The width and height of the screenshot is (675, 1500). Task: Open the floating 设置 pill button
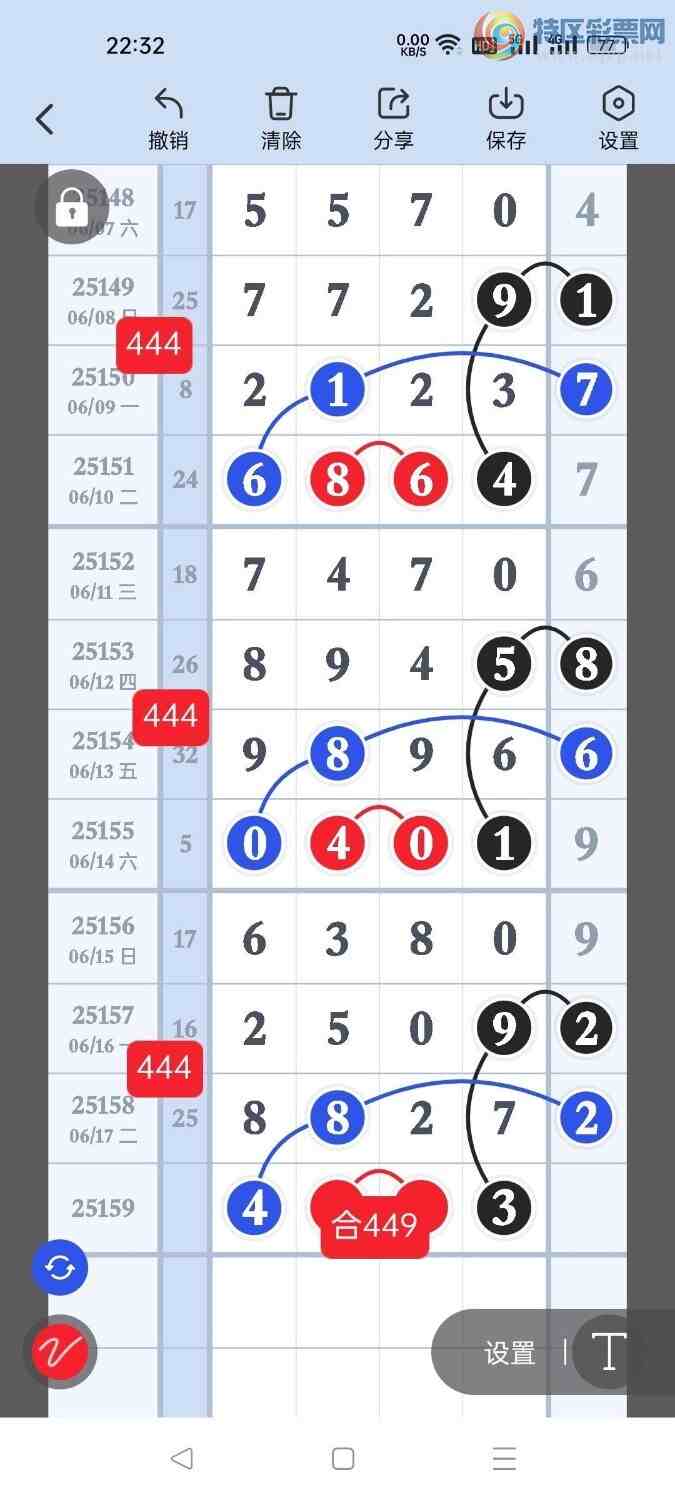[x=510, y=1353]
